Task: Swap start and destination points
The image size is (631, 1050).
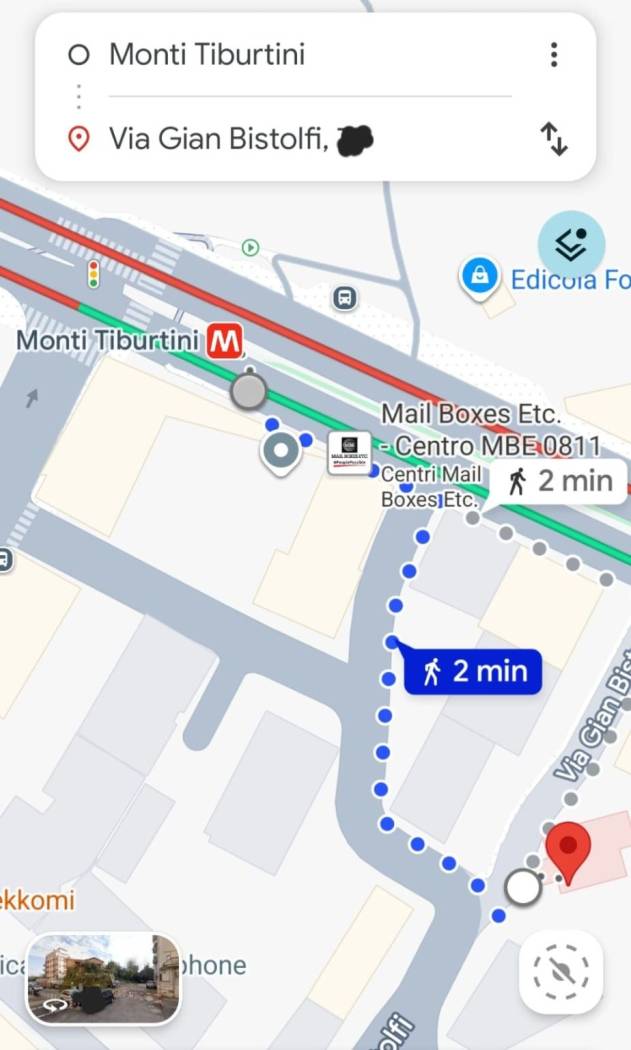Action: tap(554, 138)
